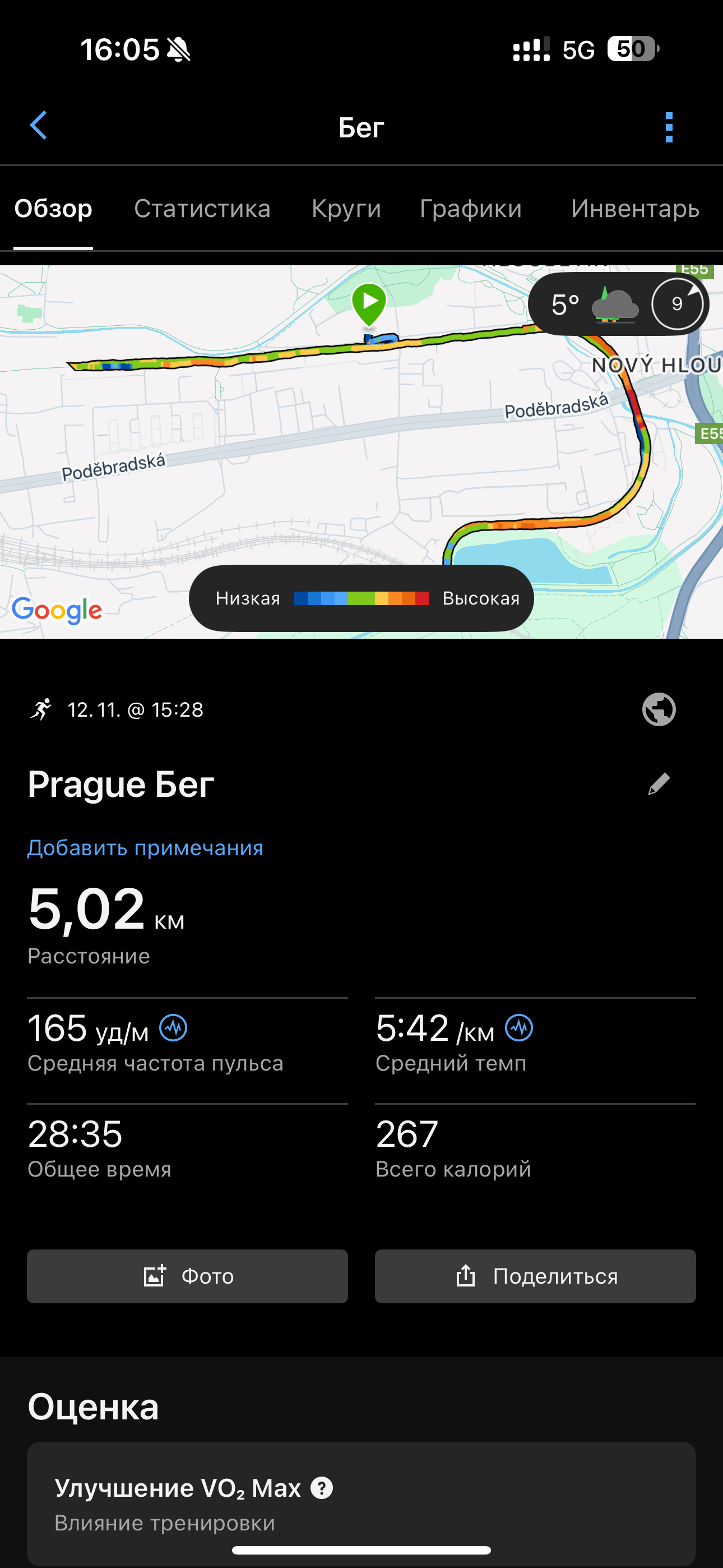Open pace insight icon beside 5:42 /км
This screenshot has height=1568, width=723.
[519, 1029]
